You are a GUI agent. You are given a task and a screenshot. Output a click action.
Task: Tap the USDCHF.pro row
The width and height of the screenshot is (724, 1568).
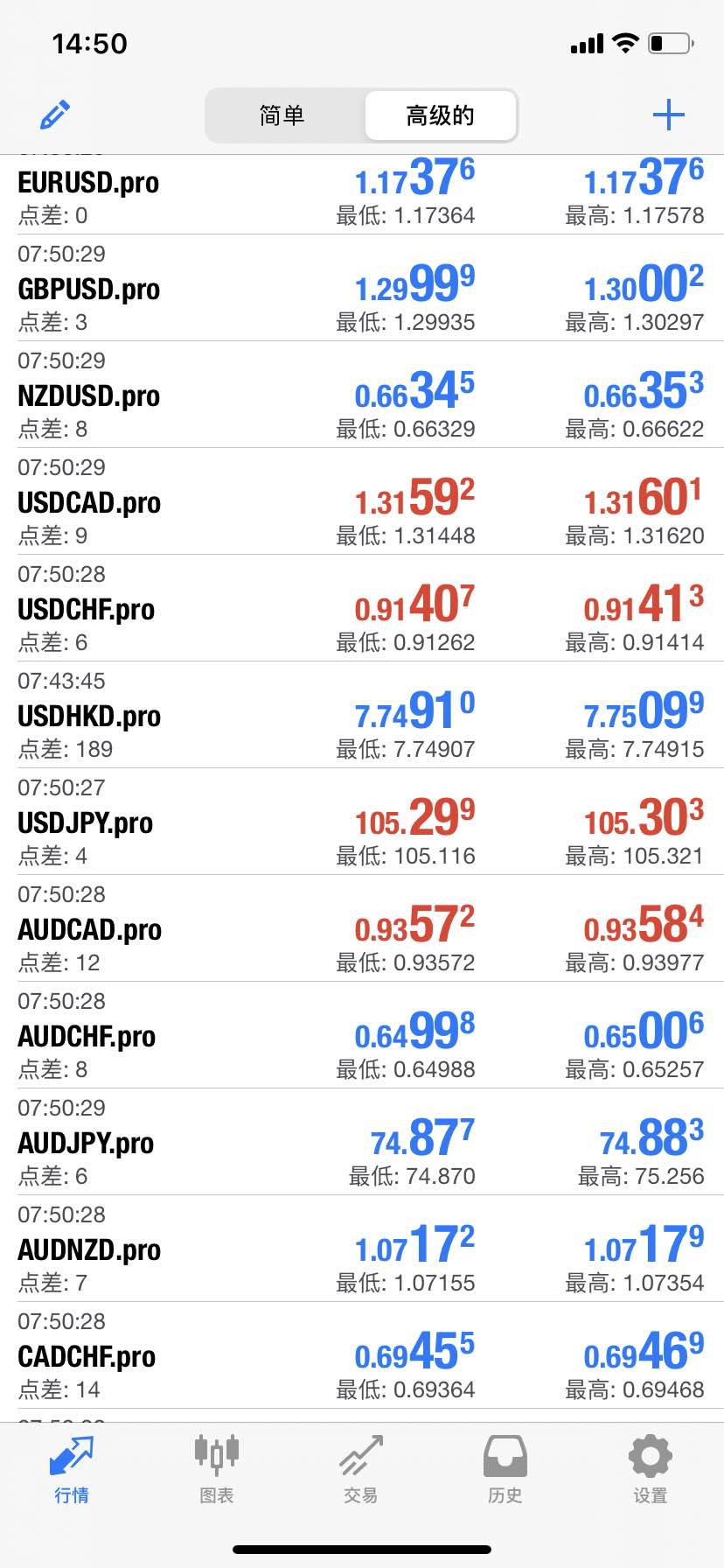362,608
